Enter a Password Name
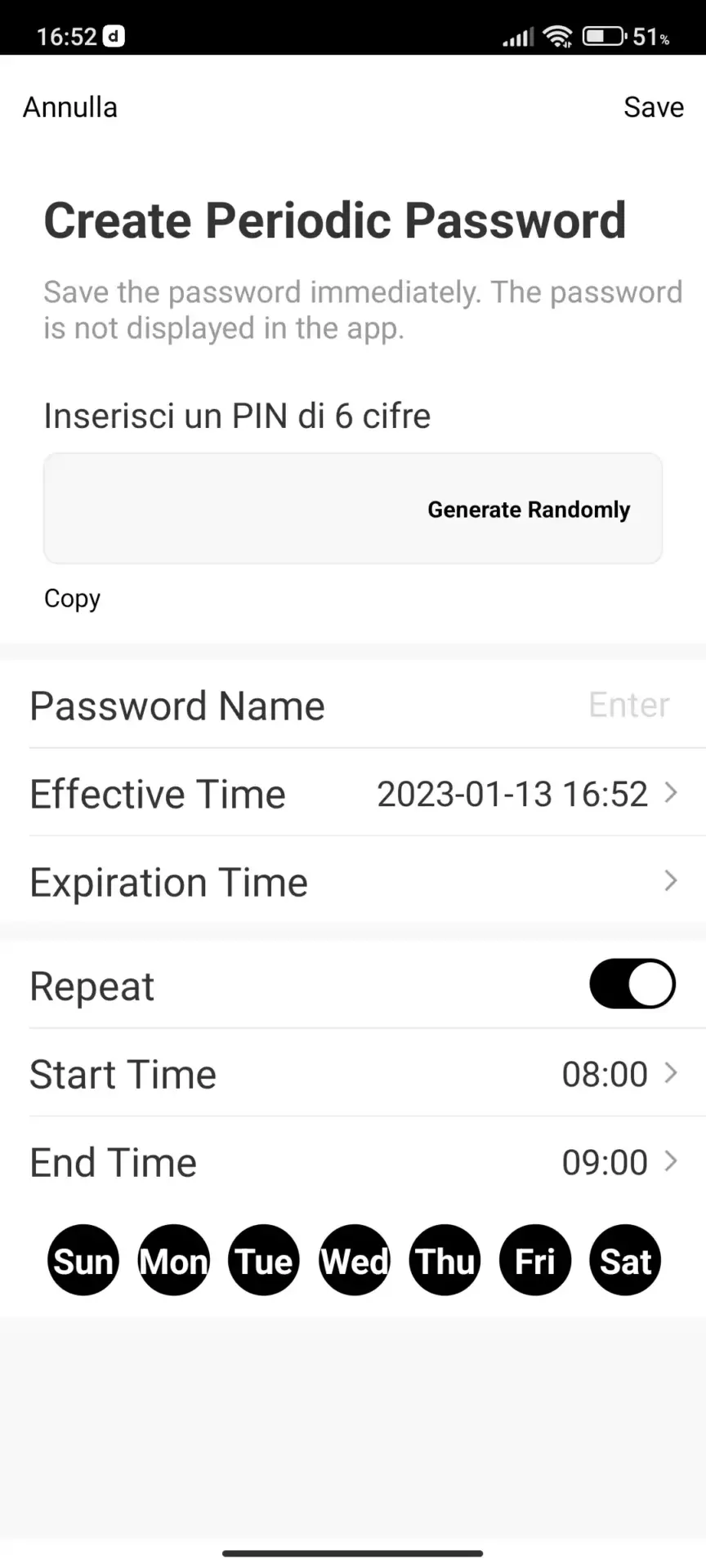 pos(353,705)
